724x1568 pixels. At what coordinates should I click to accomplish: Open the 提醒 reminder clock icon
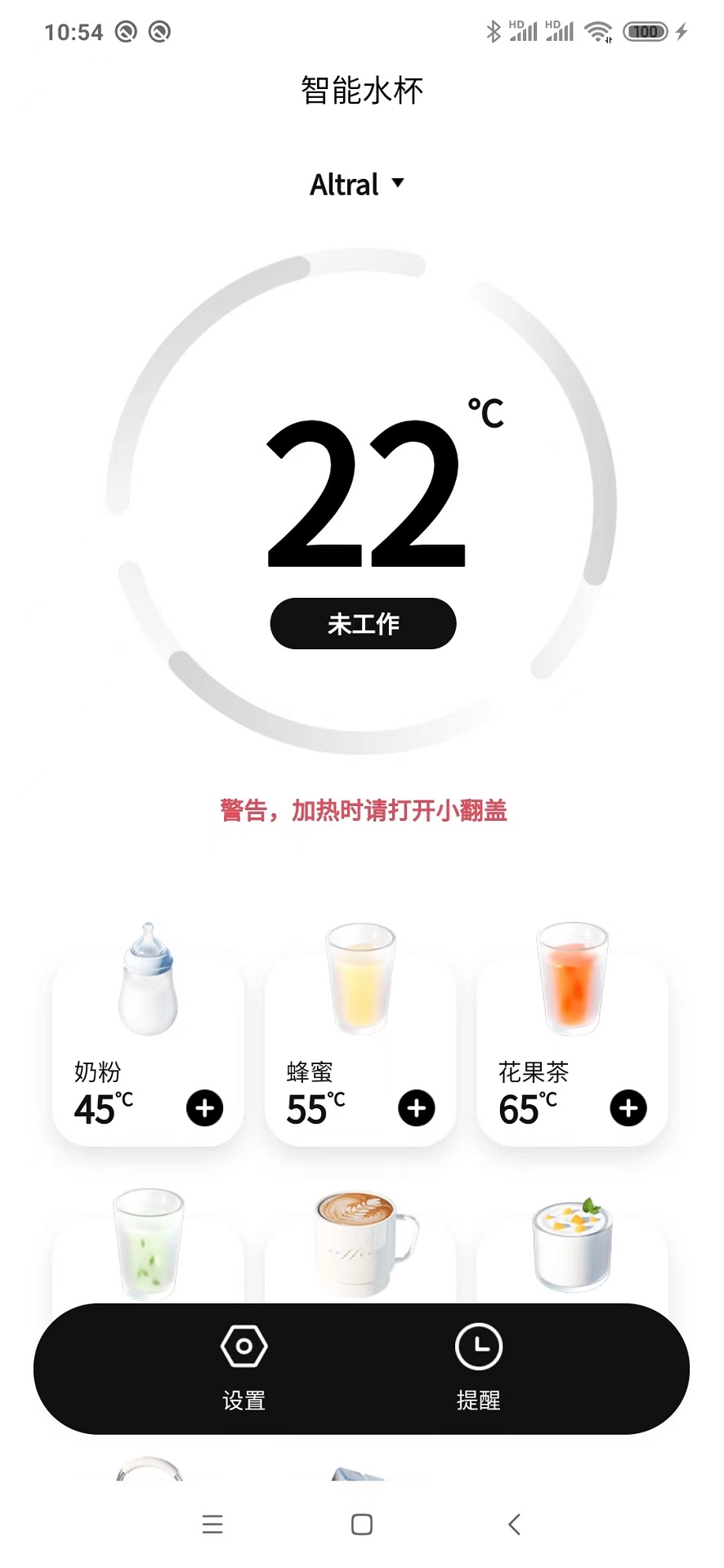(478, 1346)
